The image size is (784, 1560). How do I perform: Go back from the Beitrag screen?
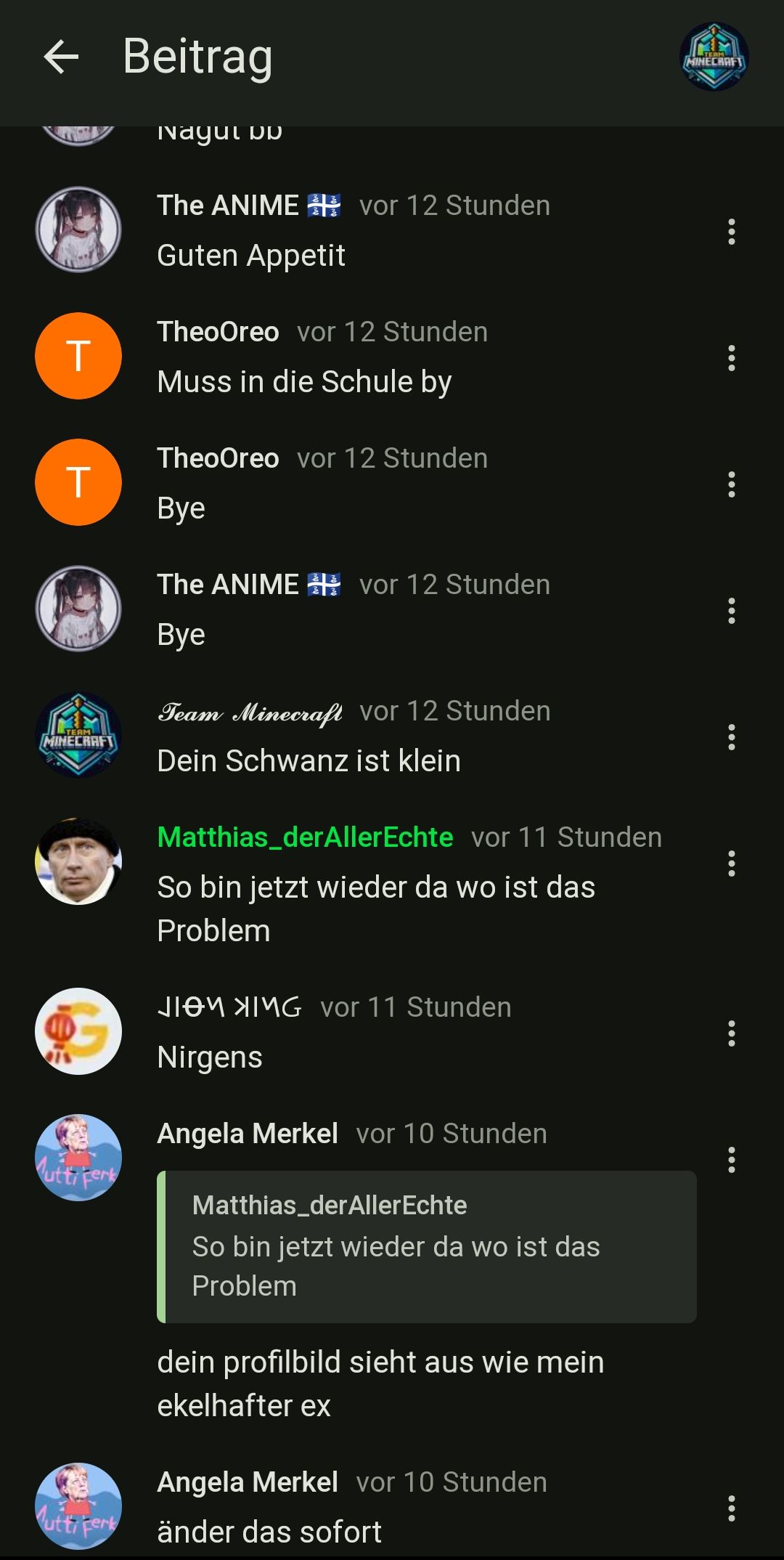(61, 57)
